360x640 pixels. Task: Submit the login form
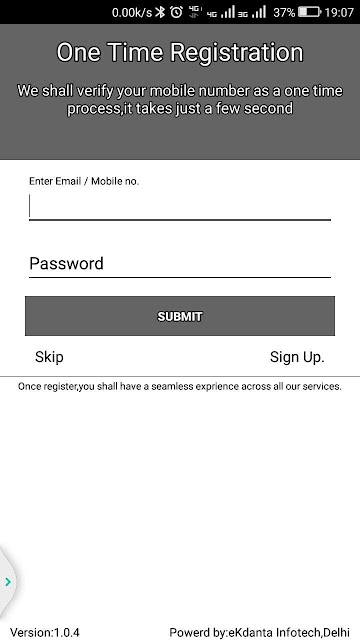coord(180,316)
